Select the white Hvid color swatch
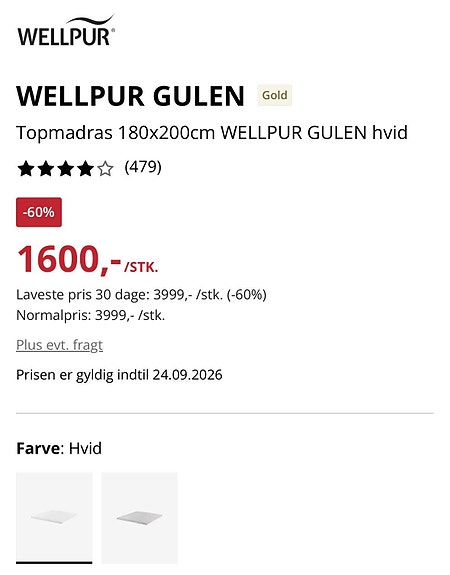 pyautogui.click(x=54, y=517)
